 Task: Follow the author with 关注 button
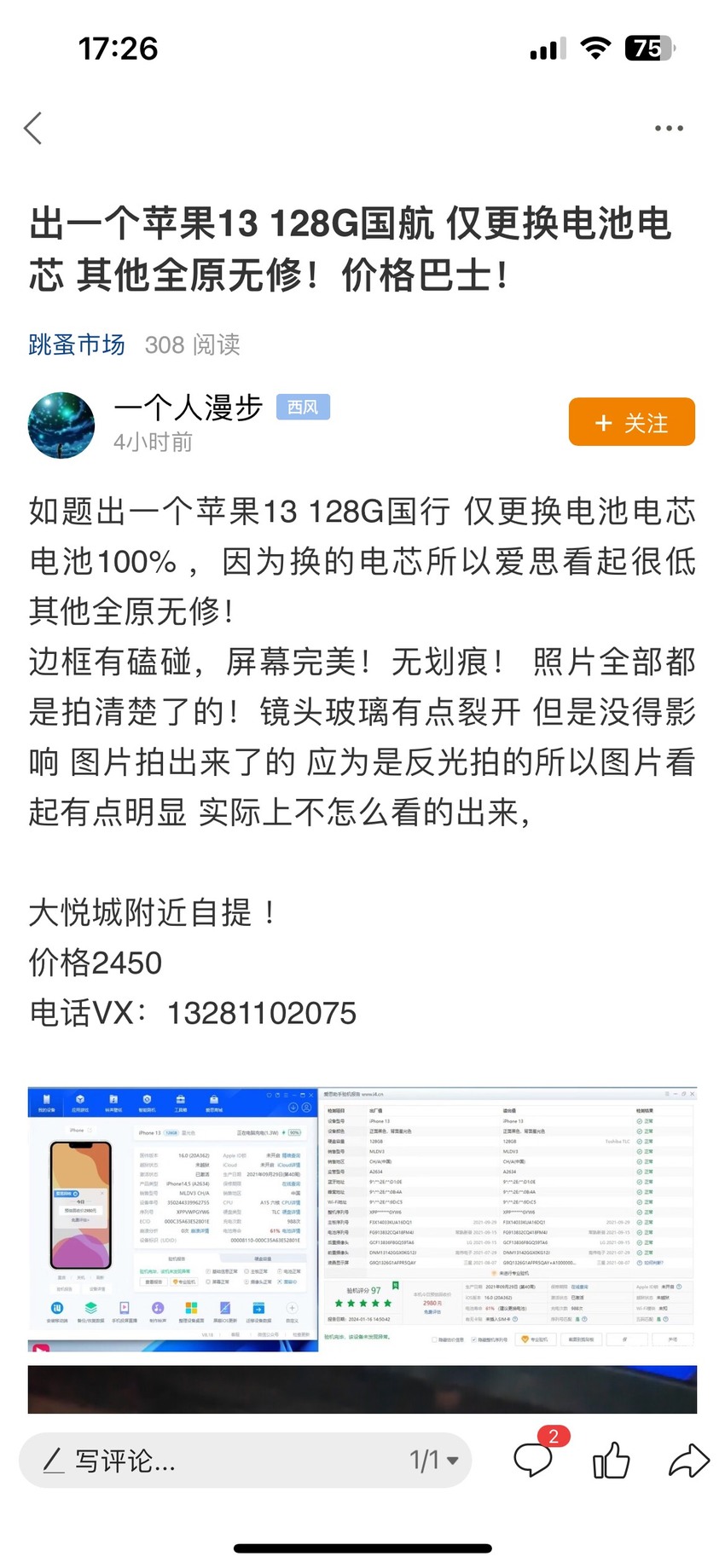(632, 422)
